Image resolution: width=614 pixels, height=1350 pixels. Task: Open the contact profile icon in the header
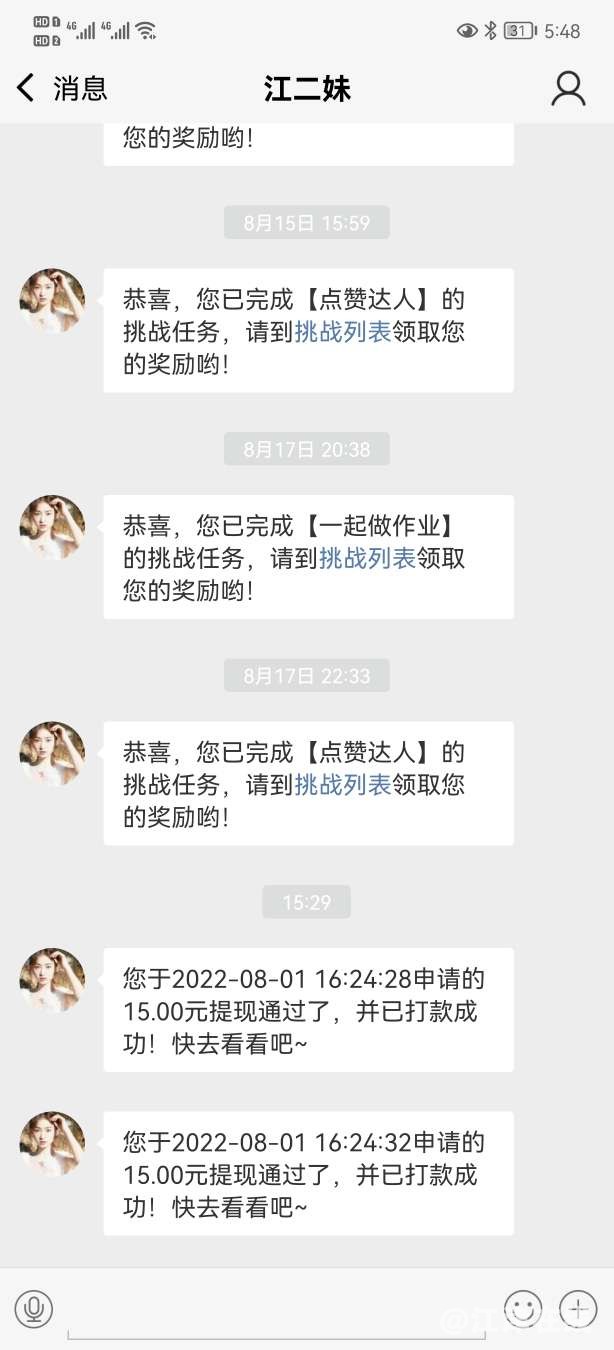pyautogui.click(x=568, y=88)
